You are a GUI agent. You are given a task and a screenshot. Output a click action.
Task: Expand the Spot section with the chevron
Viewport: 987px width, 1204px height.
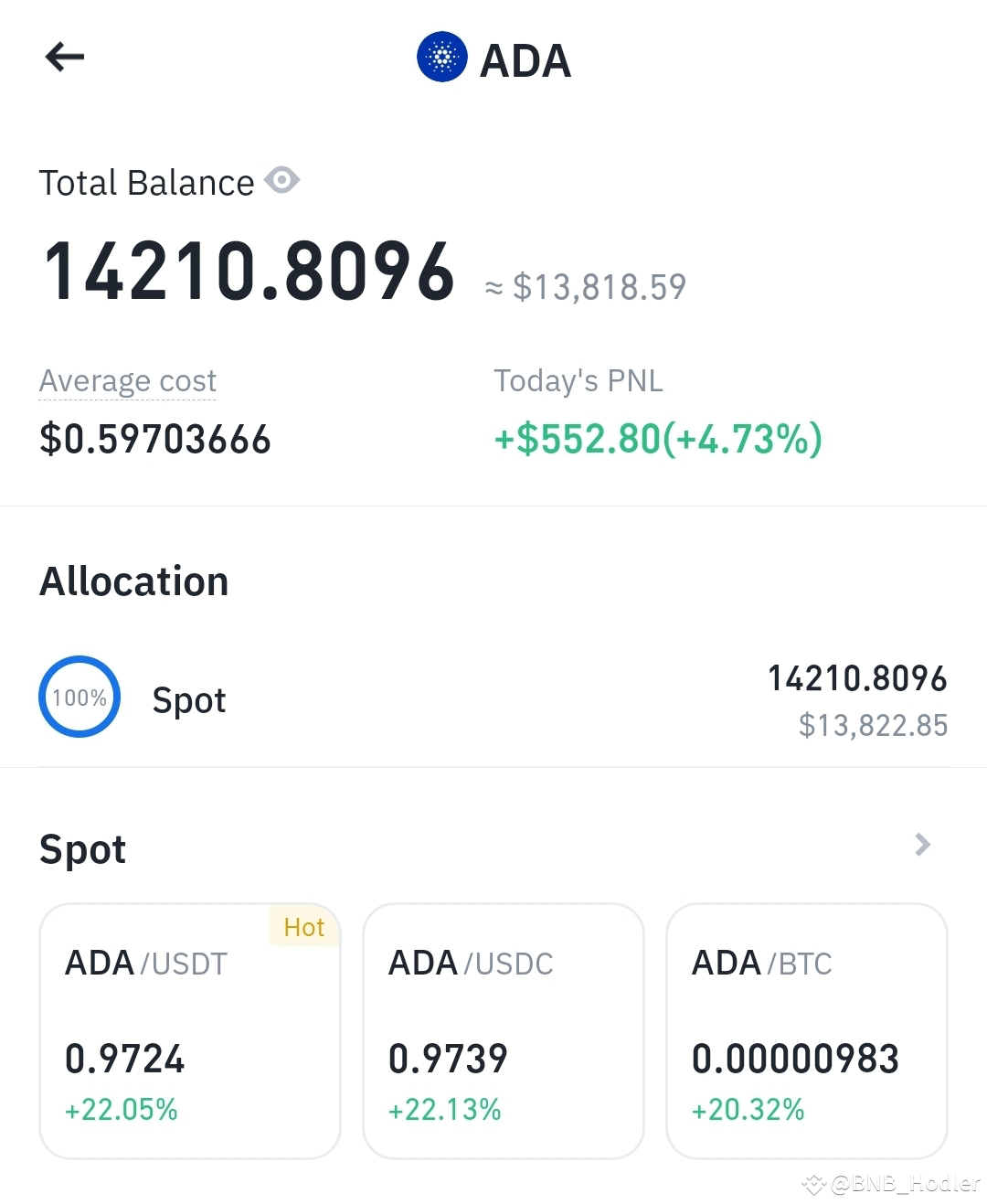[923, 845]
